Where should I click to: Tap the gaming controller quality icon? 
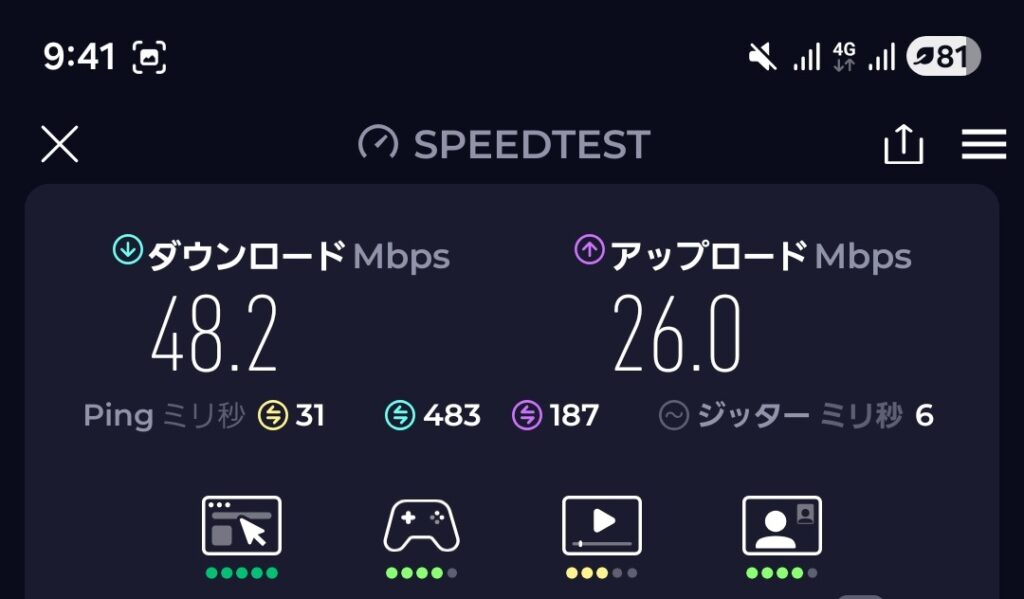tap(422, 526)
